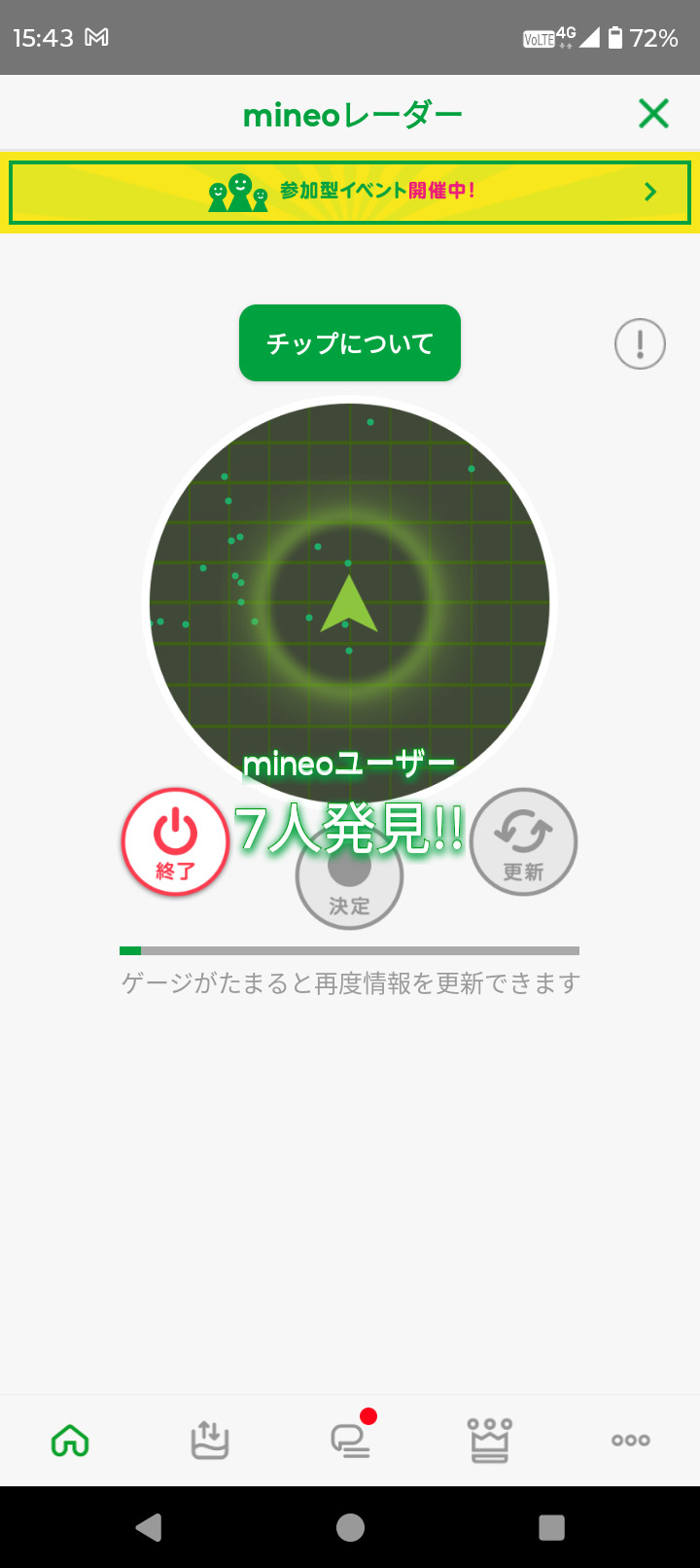The height and width of the screenshot is (1568, 700).
Task: Open the 参加型イベント開催中 banner
Action: pos(350,192)
